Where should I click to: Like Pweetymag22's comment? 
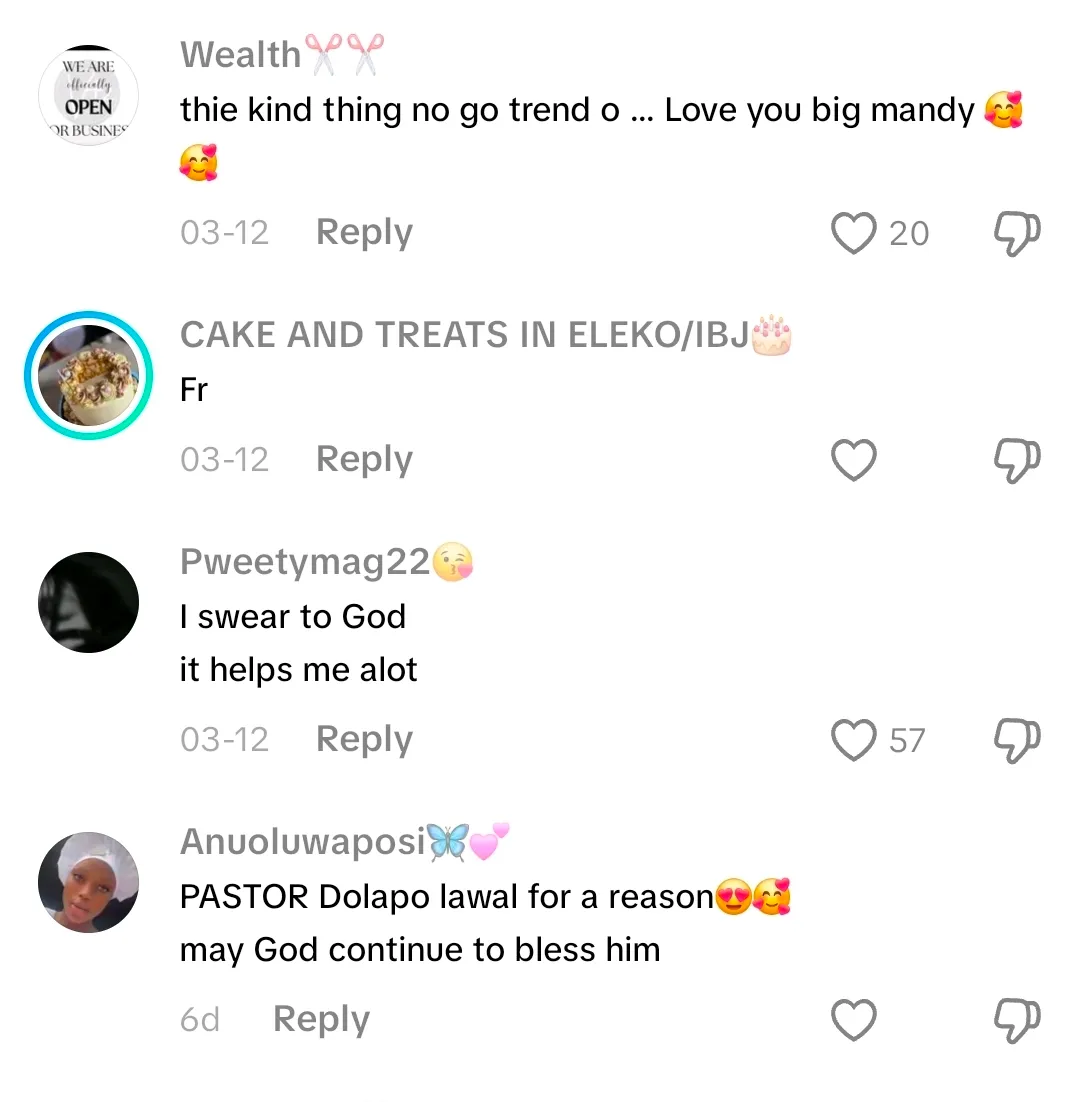pyautogui.click(x=854, y=740)
